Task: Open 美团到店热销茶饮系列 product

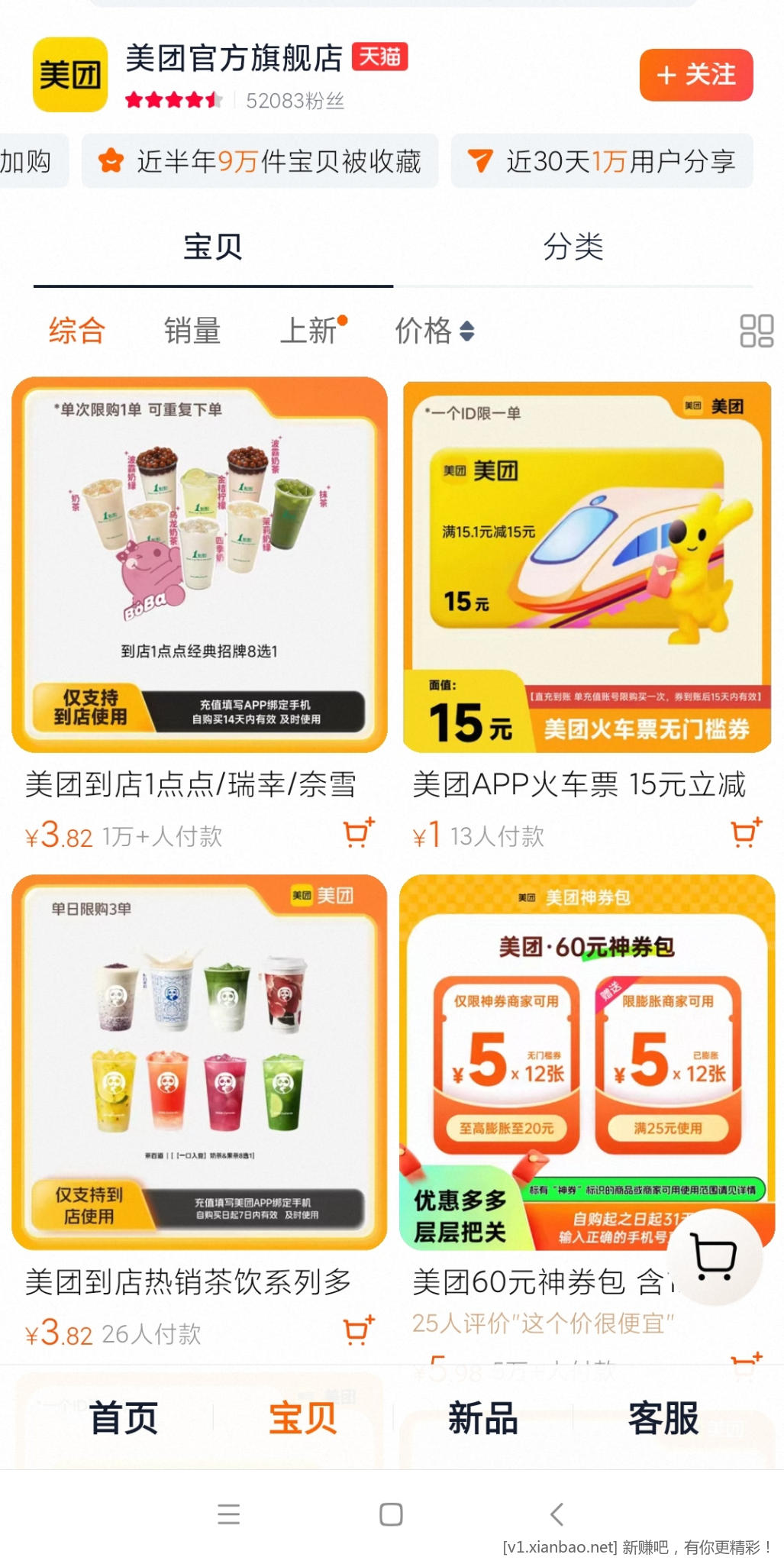Action: pos(198,1062)
